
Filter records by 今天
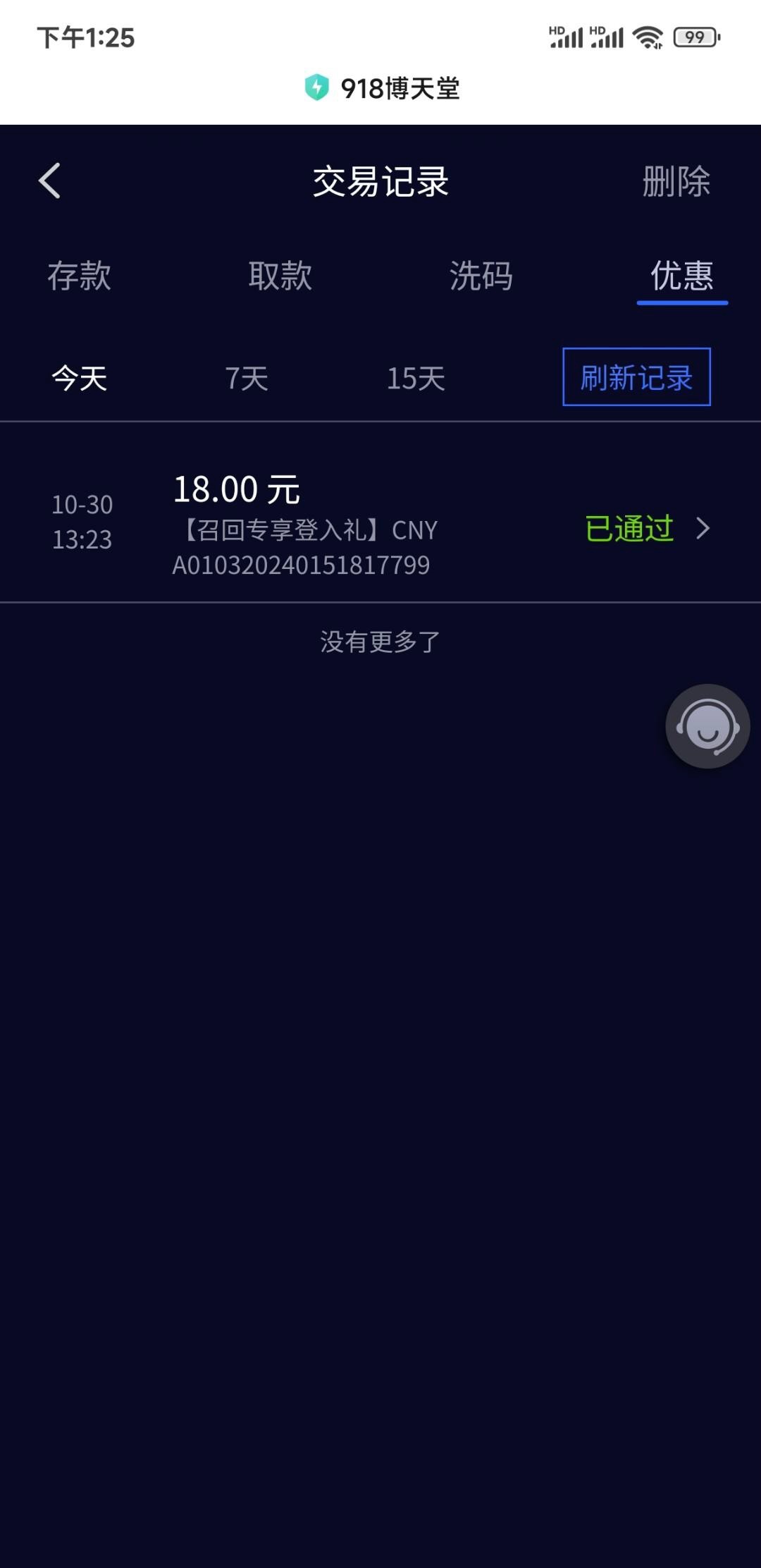79,379
